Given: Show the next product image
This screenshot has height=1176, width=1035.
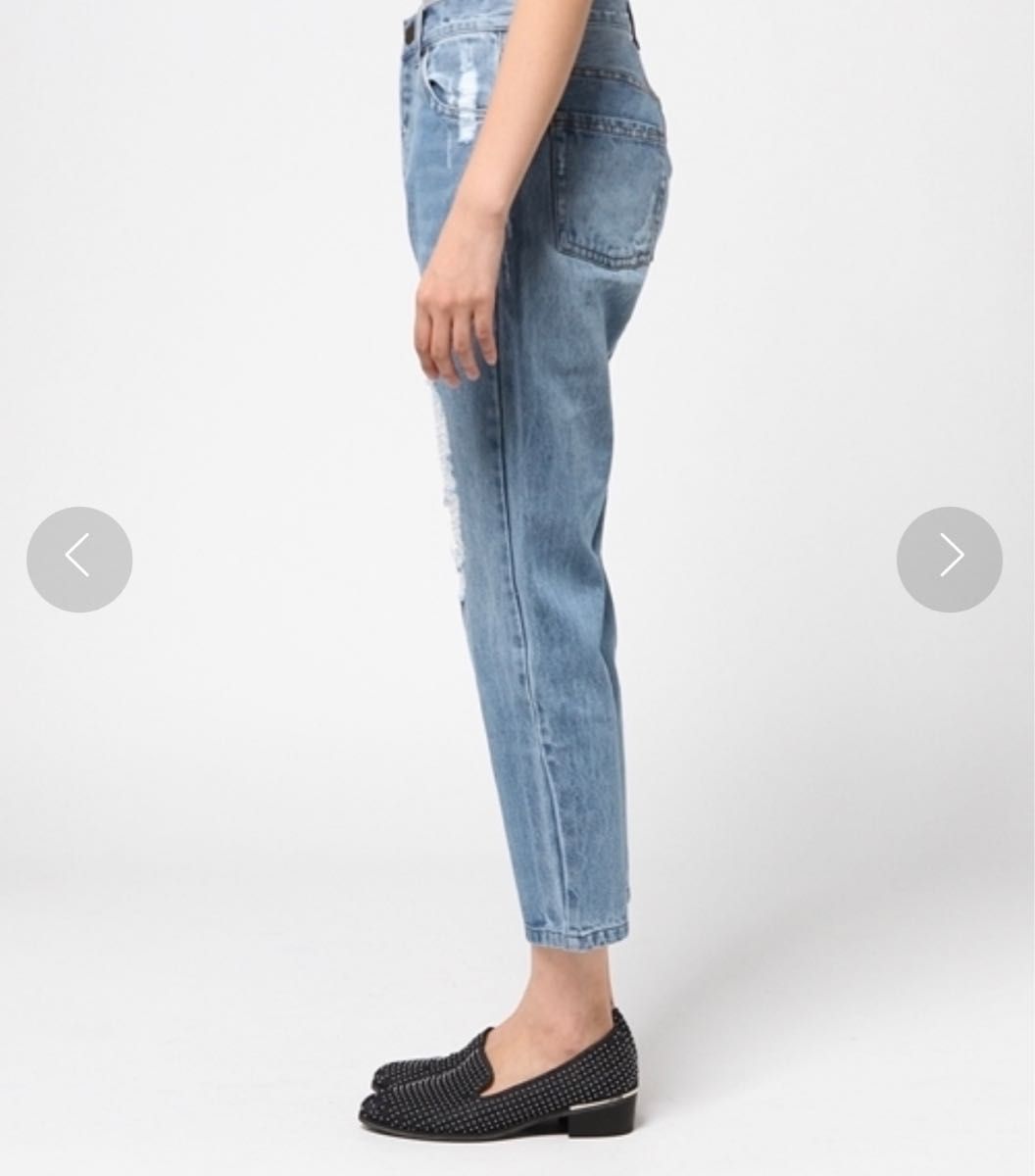Looking at the screenshot, I should [949, 559].
